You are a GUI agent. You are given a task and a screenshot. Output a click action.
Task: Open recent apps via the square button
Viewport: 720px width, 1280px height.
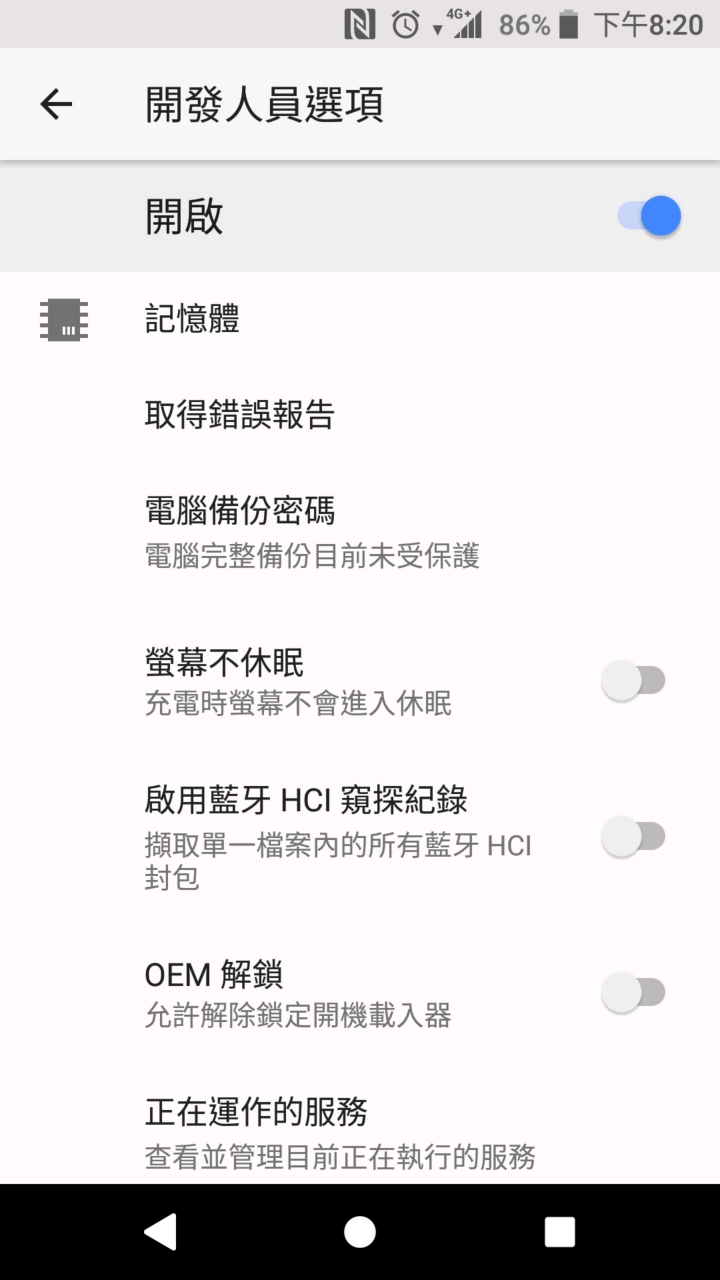pos(560,1232)
